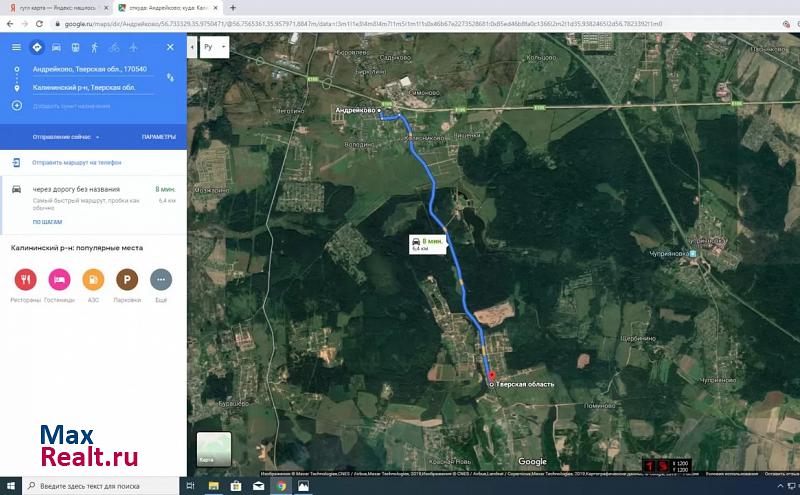Screen dimensions: 800x495
Task: Show nearby АЗС gas stations
Action: click(x=92, y=281)
